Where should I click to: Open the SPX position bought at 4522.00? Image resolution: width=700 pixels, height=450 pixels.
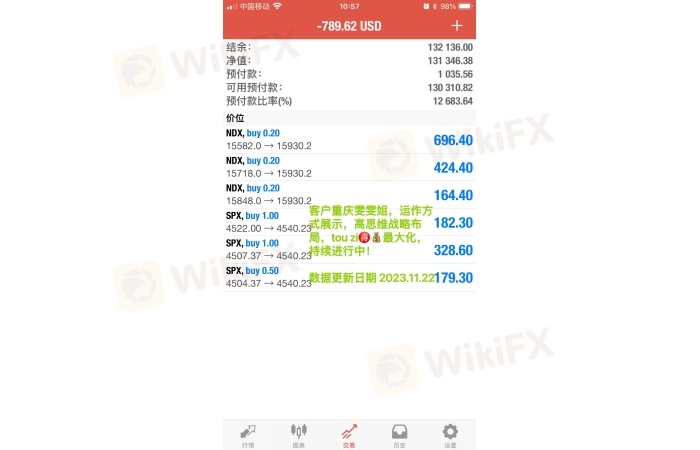coord(349,222)
